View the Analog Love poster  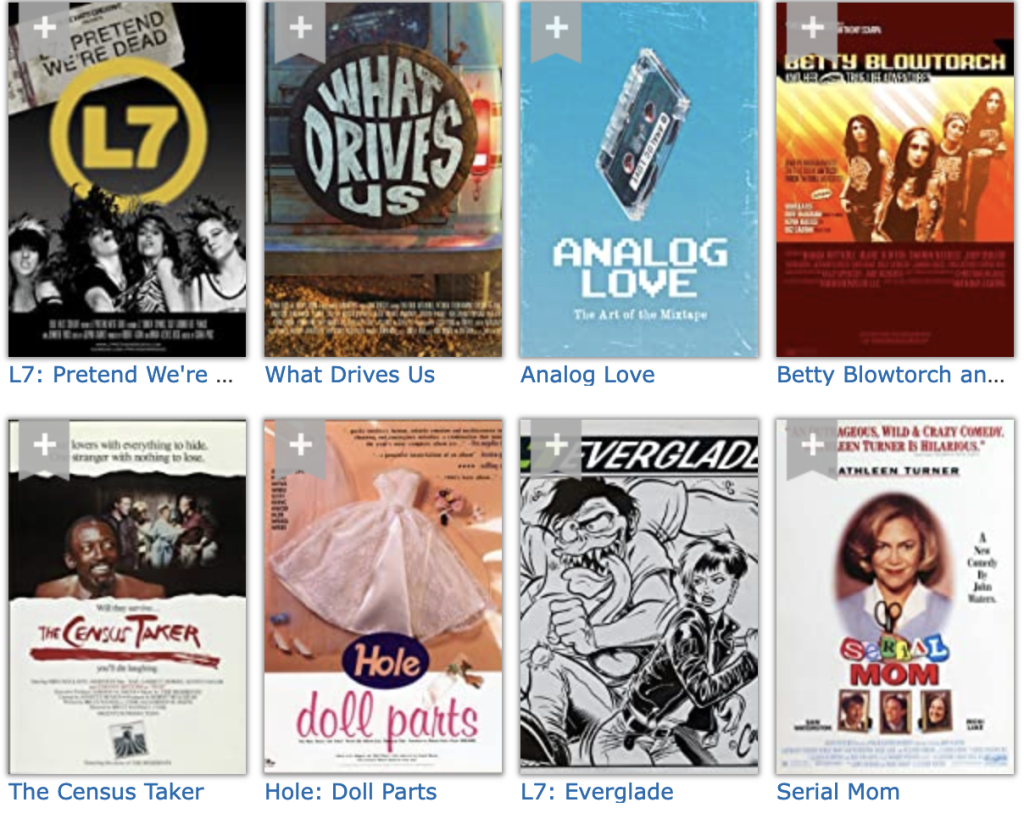click(638, 200)
